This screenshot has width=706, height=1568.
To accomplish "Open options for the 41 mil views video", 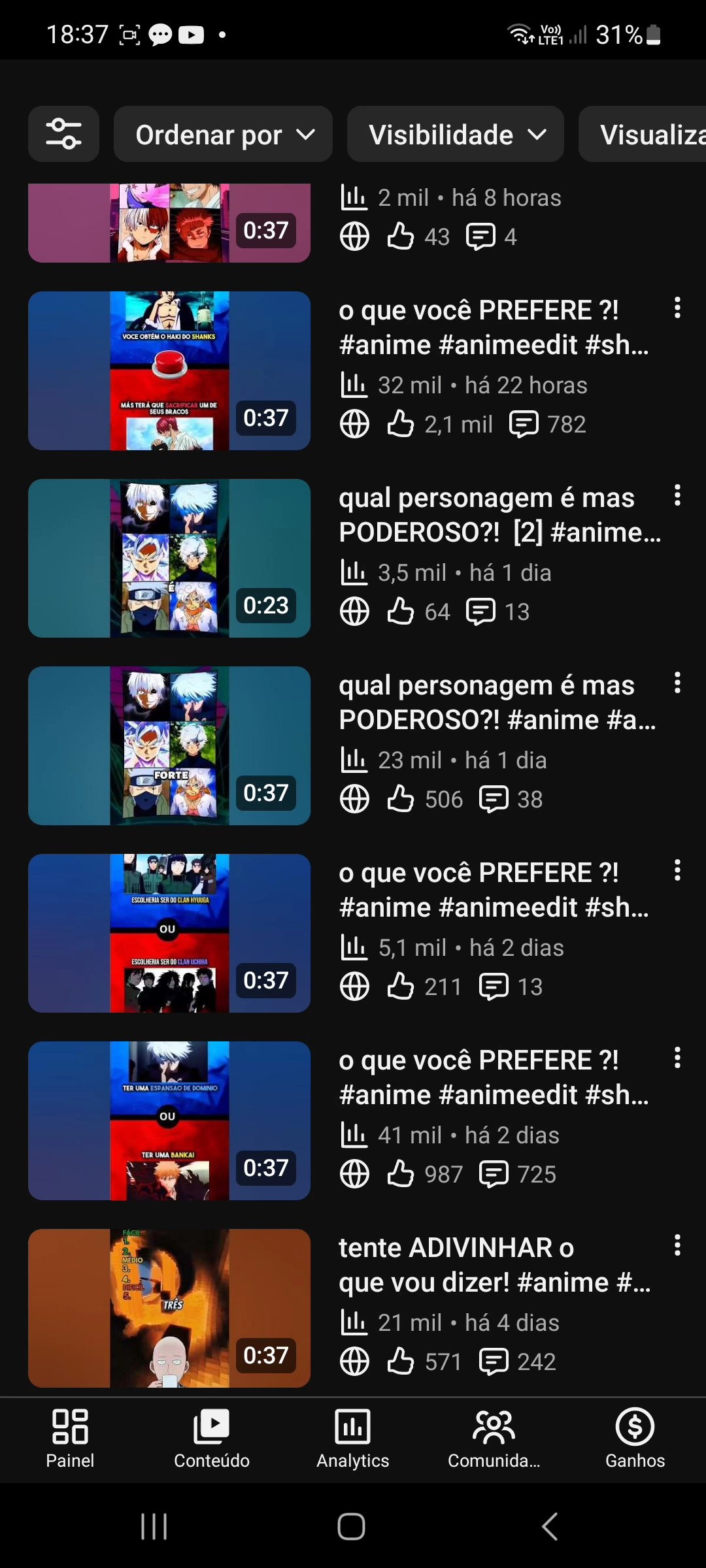I will point(677,1058).
